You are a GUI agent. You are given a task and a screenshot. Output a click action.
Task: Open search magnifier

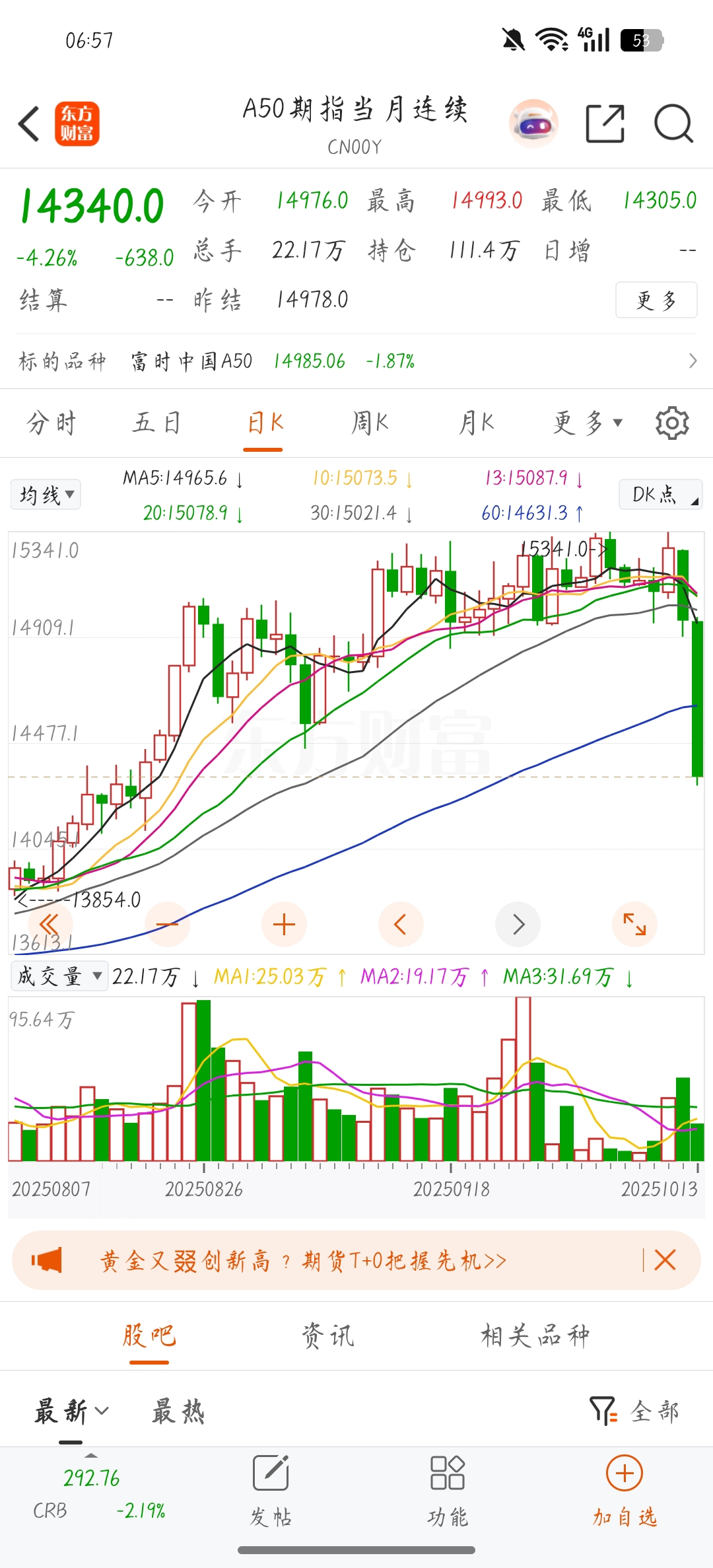click(673, 124)
